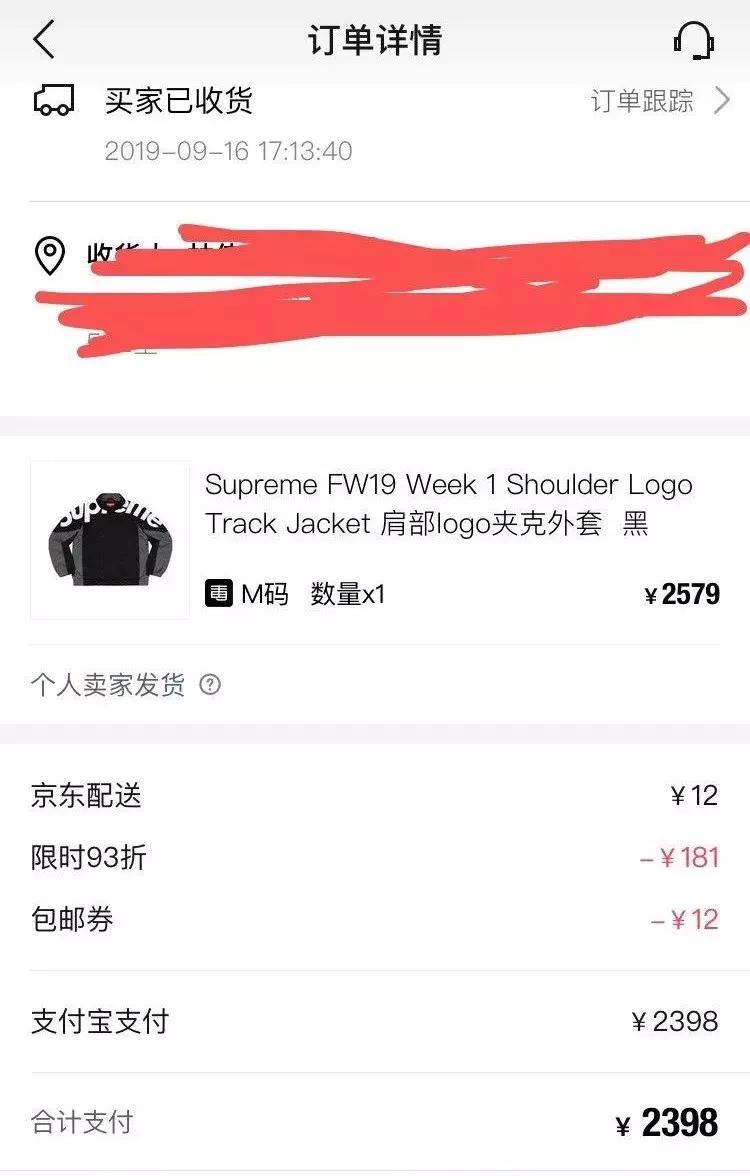Screen dimensions: 750x1176
Task: Select the 限时93折 discount row
Action: 375,858
